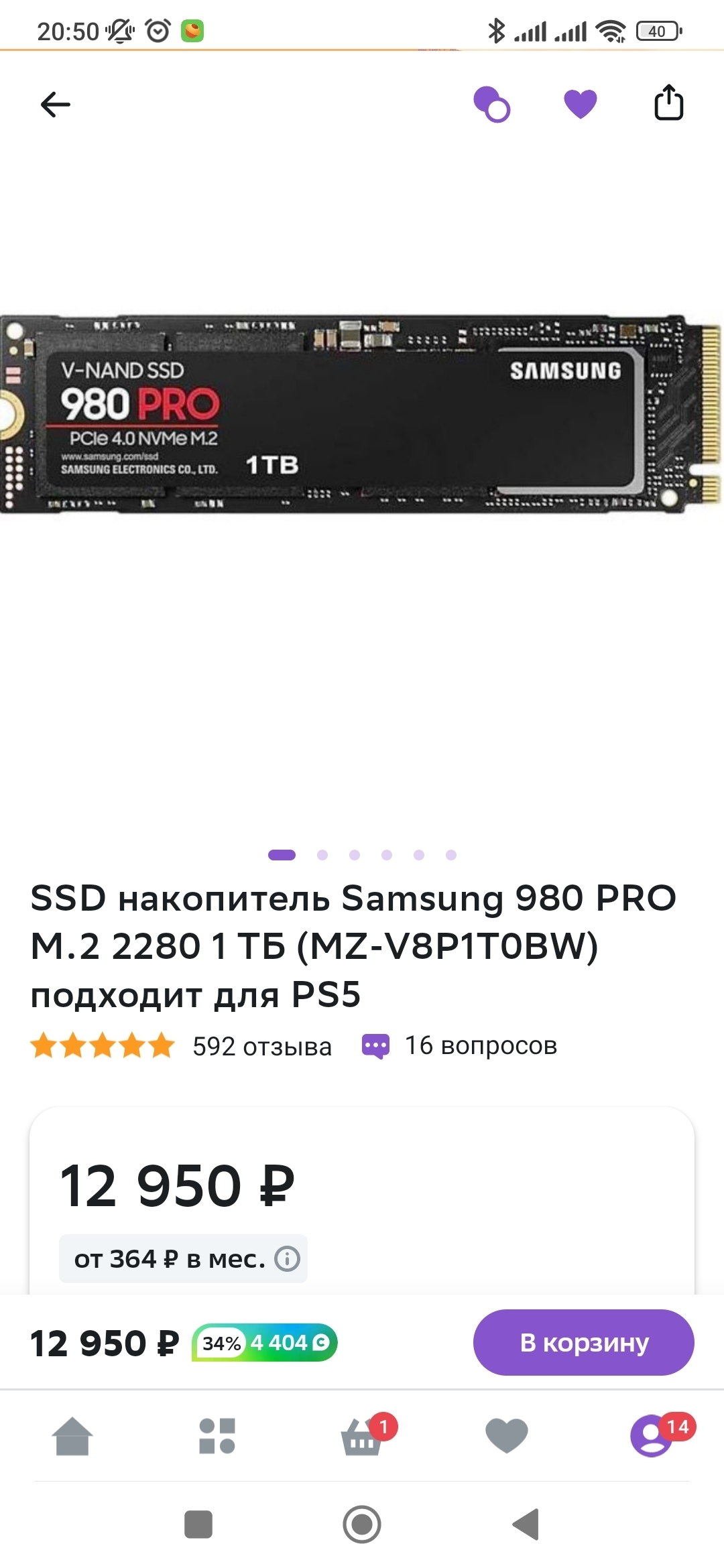Switch to the favorites tab
The width and height of the screenshot is (724, 1568).
pos(507,1436)
